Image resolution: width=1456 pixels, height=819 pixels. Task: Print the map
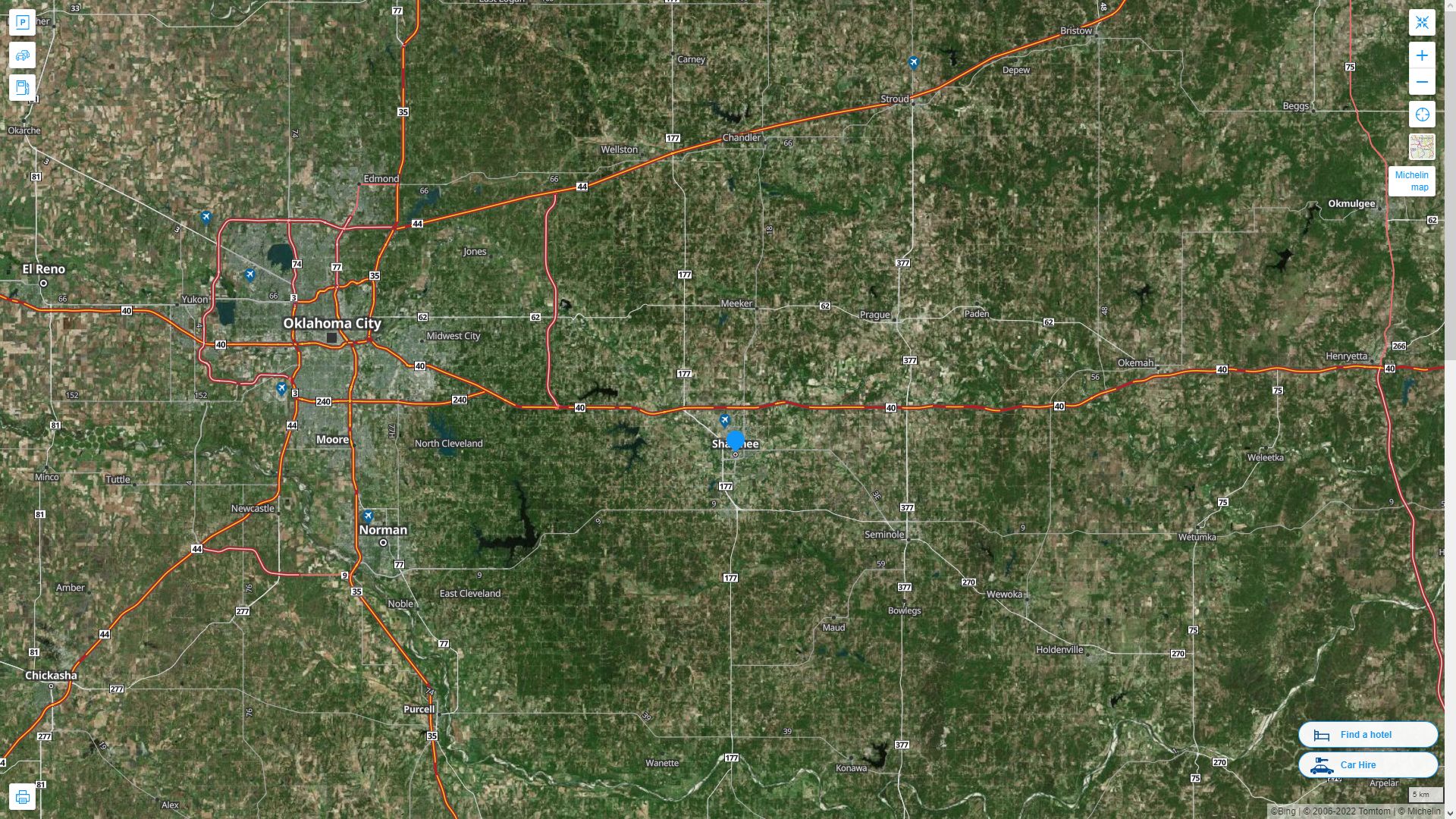(22, 797)
